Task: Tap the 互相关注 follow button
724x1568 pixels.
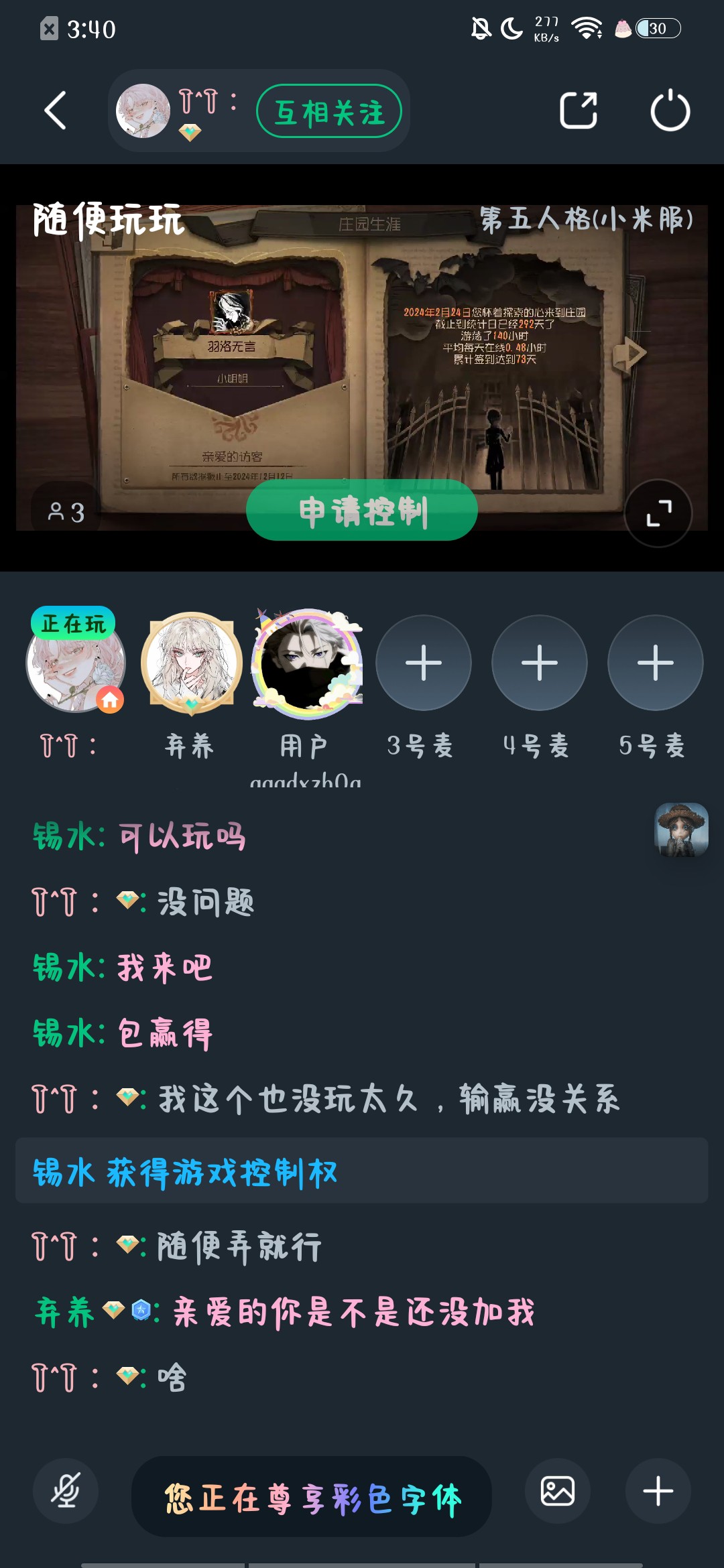Action: pyautogui.click(x=329, y=111)
